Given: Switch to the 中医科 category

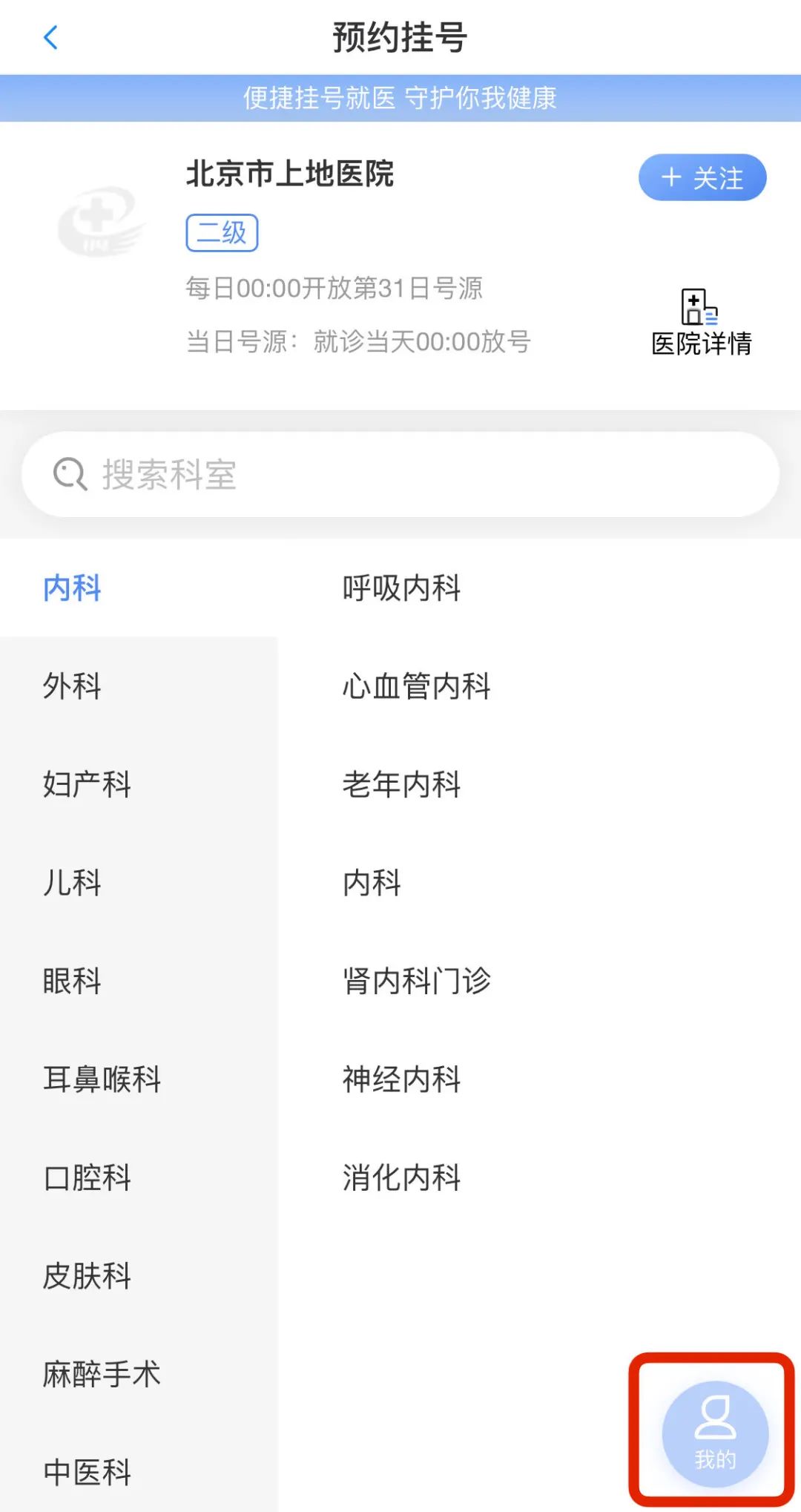Looking at the screenshot, I should [x=139, y=1472].
